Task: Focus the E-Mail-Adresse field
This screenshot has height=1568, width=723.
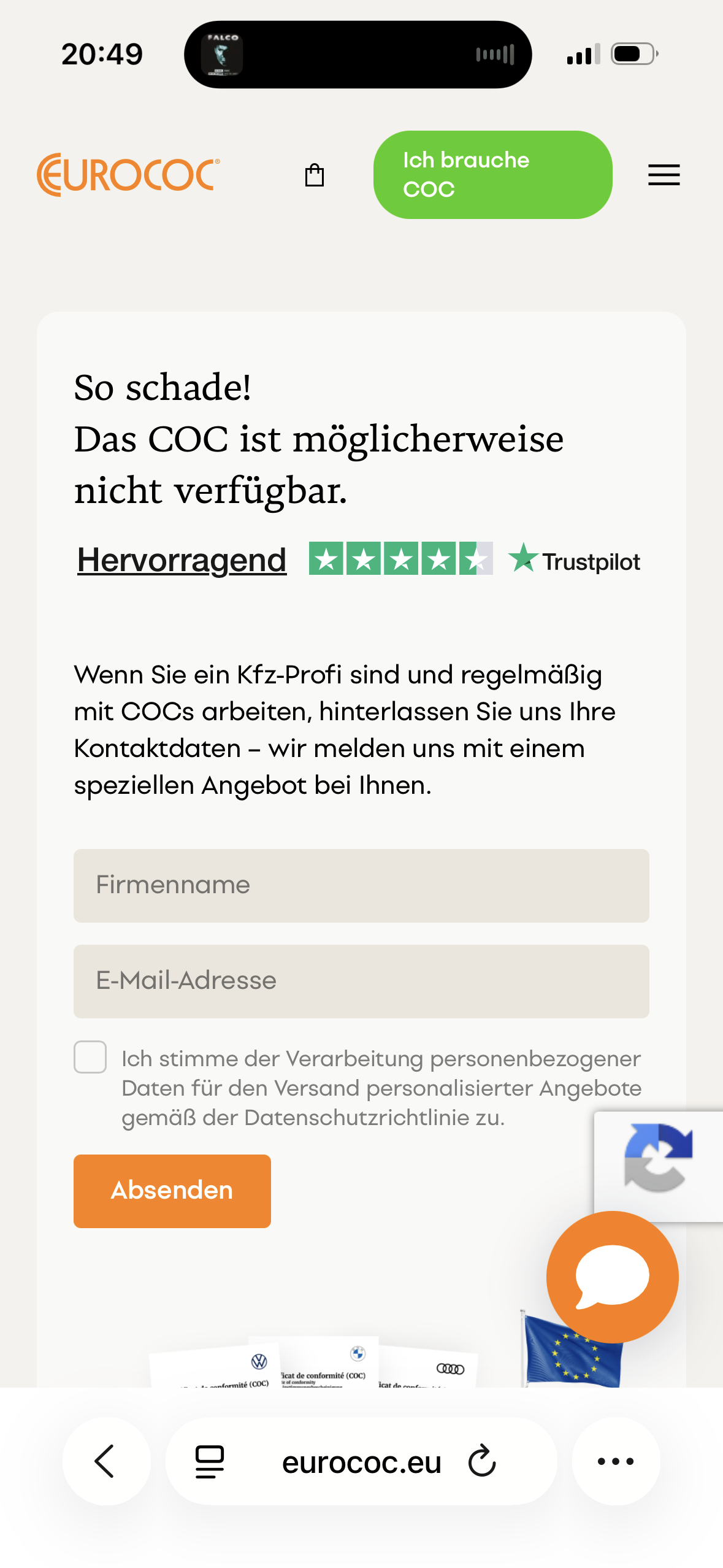Action: tap(361, 981)
